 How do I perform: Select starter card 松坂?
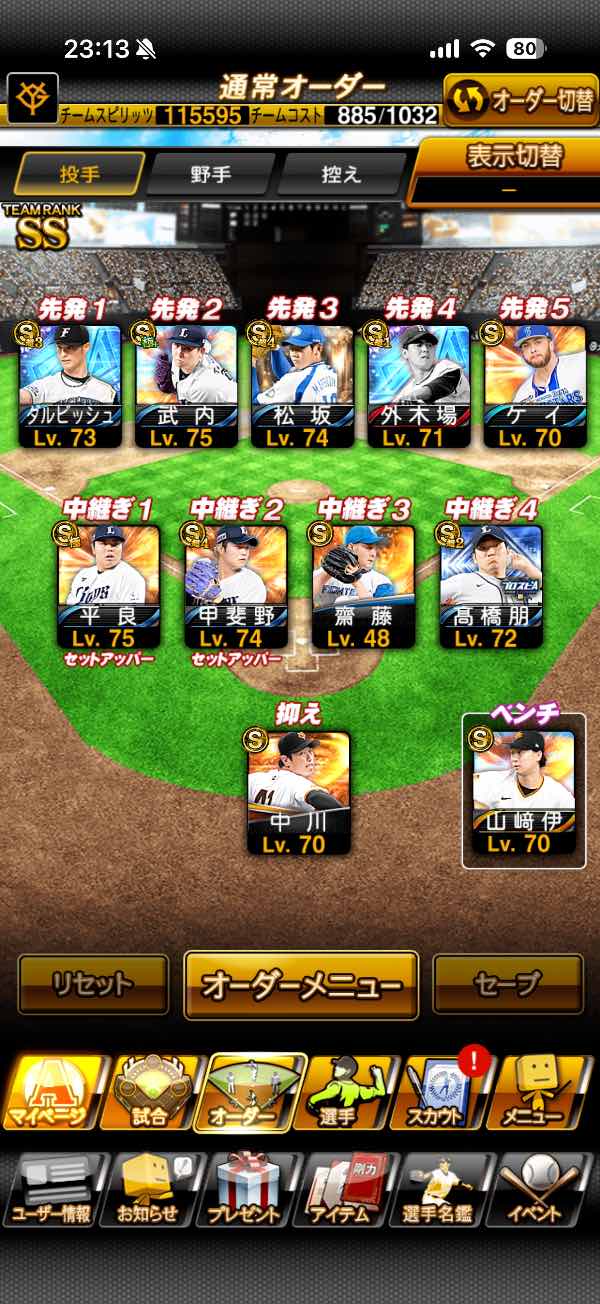coord(301,386)
